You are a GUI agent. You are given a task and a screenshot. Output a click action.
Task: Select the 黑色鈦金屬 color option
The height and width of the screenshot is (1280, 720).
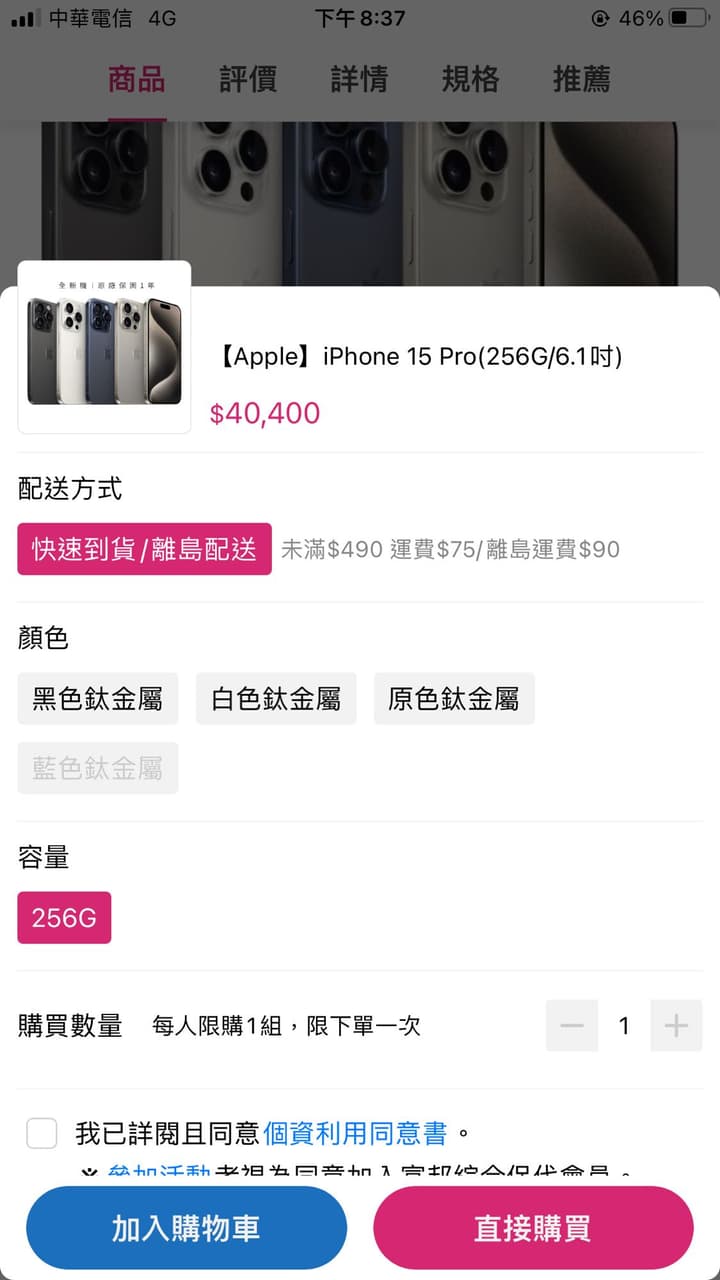97,698
